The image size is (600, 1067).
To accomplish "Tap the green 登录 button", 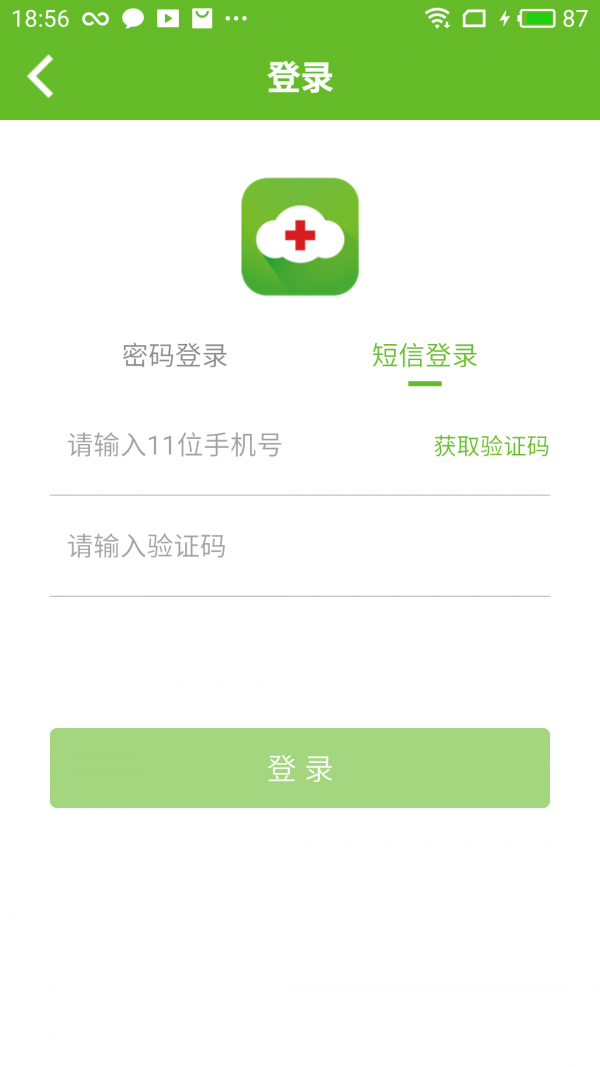I will [300, 768].
